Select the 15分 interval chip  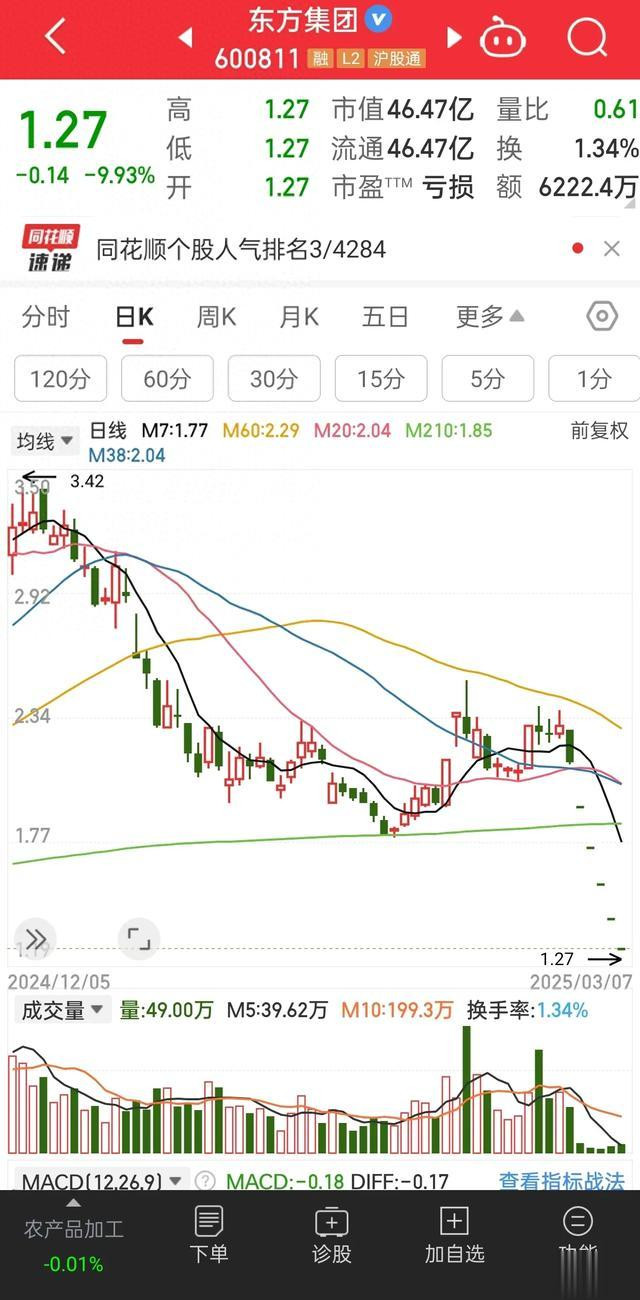[x=381, y=379]
